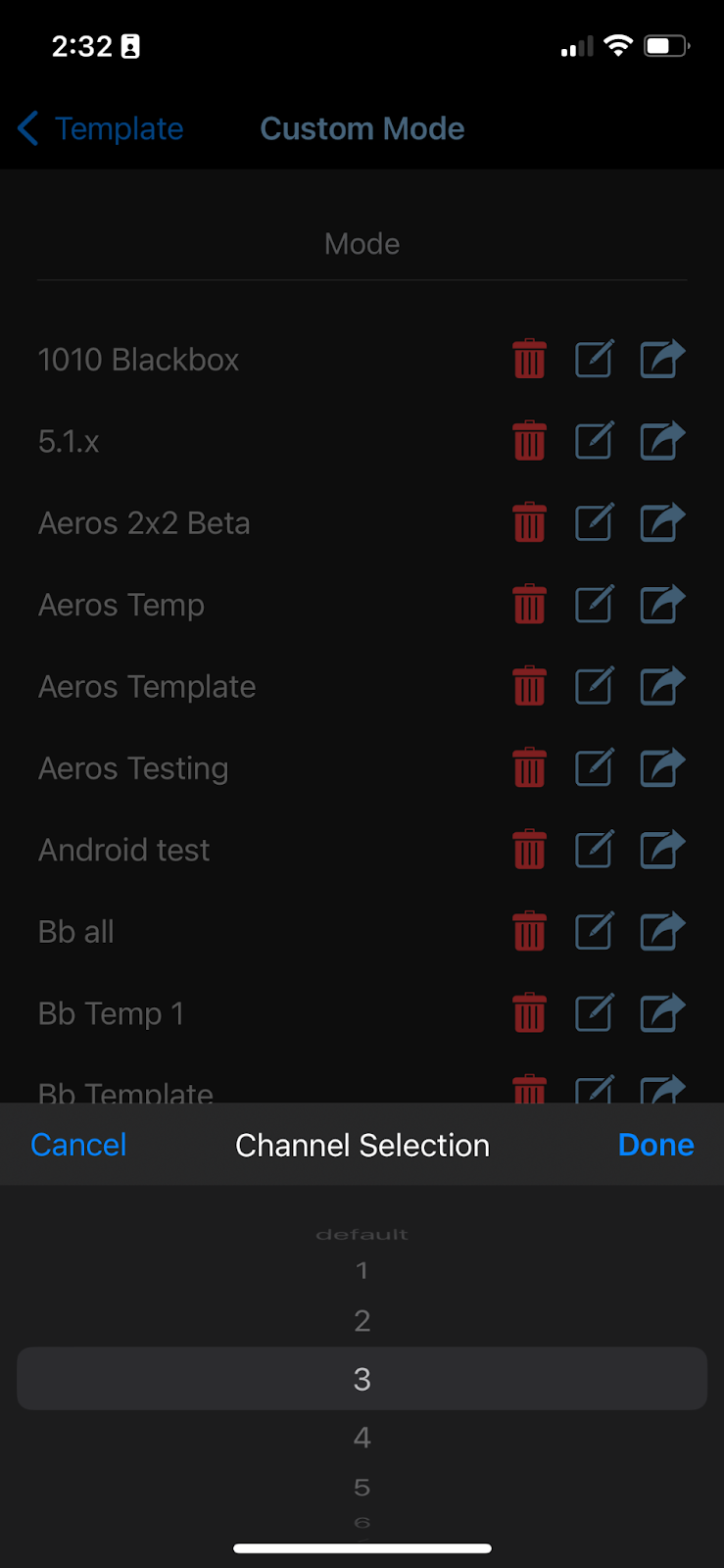
Task: Select channel 4 in the picker
Action: click(x=362, y=1438)
